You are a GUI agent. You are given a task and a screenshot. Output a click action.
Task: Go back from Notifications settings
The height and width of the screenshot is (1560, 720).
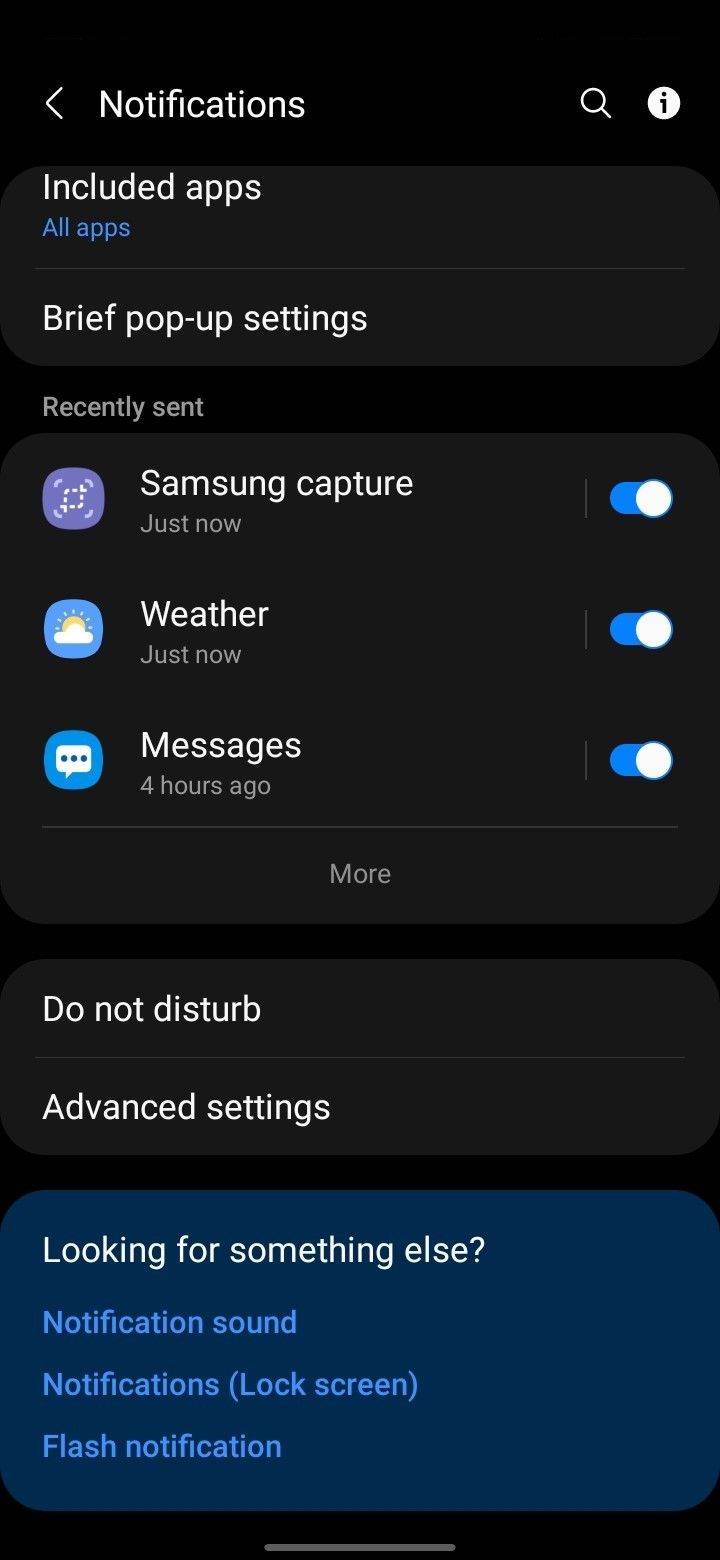click(55, 104)
